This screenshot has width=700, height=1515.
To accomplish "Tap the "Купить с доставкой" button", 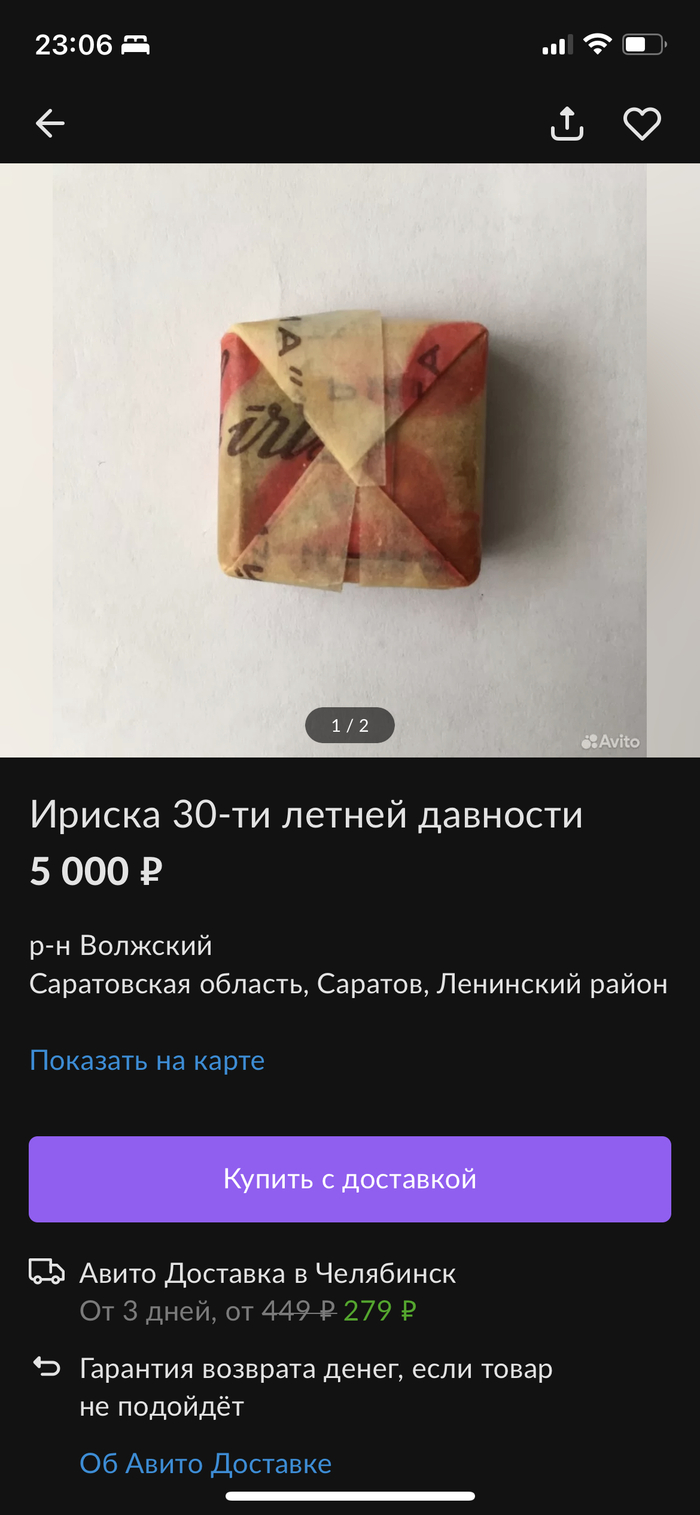I will [350, 1179].
